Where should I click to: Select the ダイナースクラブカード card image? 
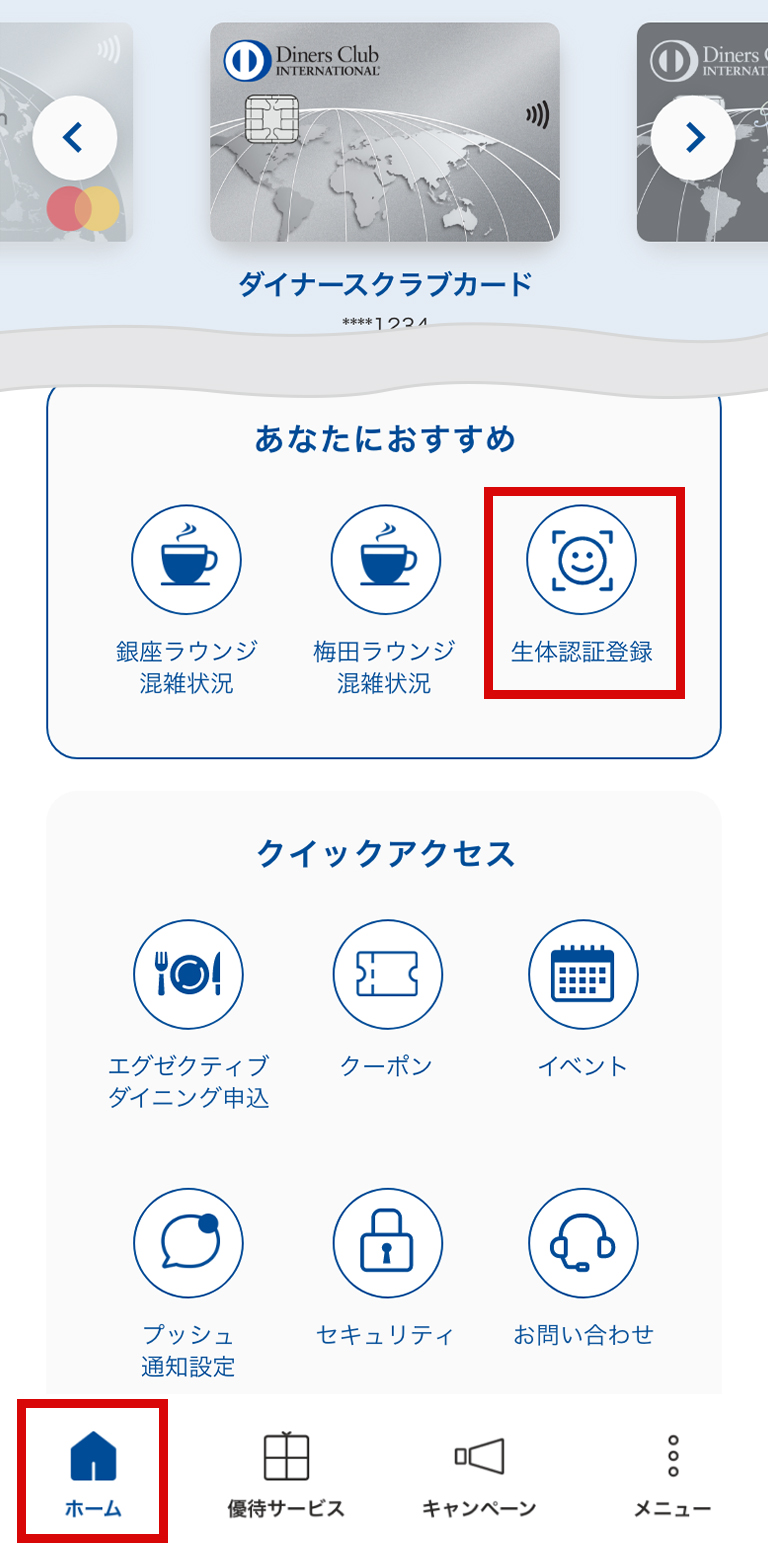[x=385, y=132]
